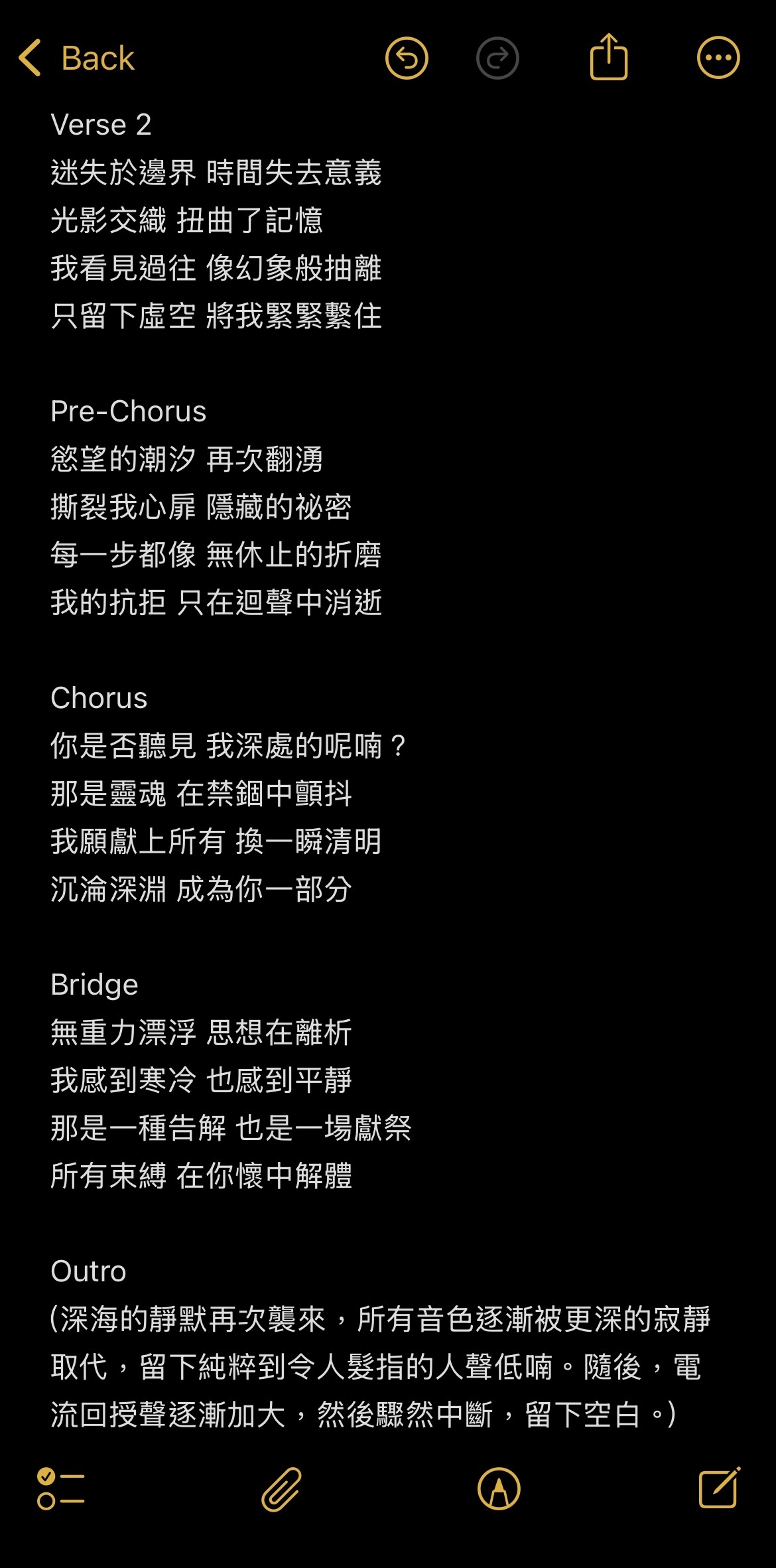Screen dimensions: 776x1568
Task: Undo the last edit
Action: (x=407, y=58)
